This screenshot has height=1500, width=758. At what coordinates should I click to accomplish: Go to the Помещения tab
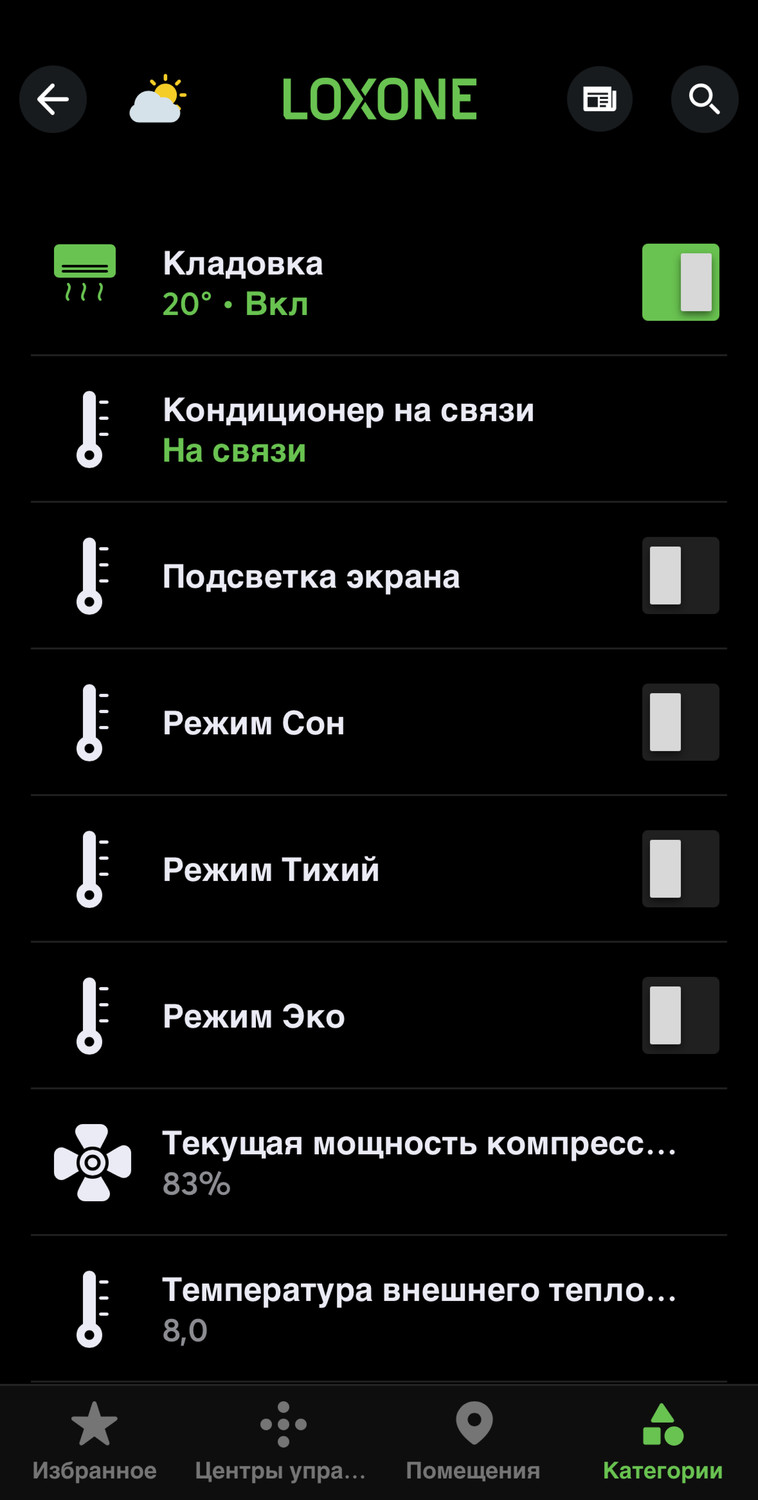point(473,1442)
